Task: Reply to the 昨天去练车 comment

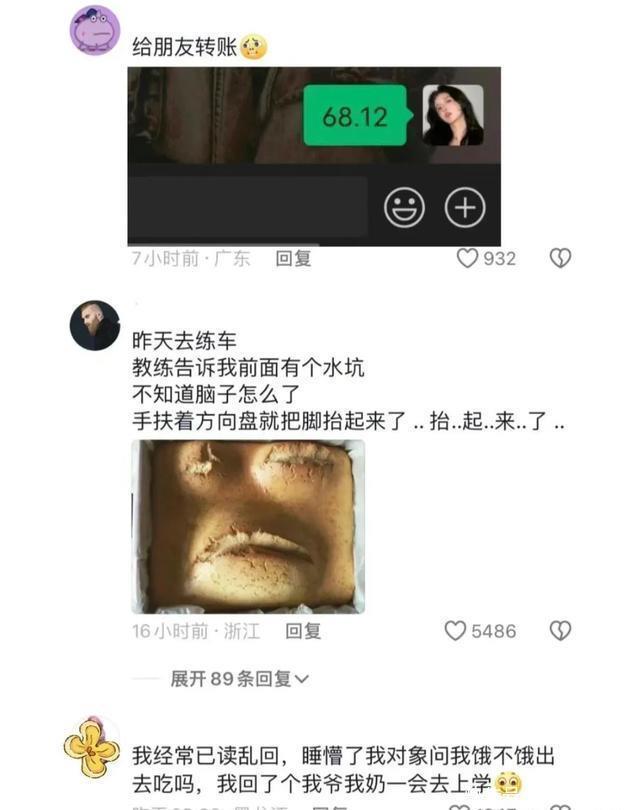Action: pyautogui.click(x=303, y=631)
